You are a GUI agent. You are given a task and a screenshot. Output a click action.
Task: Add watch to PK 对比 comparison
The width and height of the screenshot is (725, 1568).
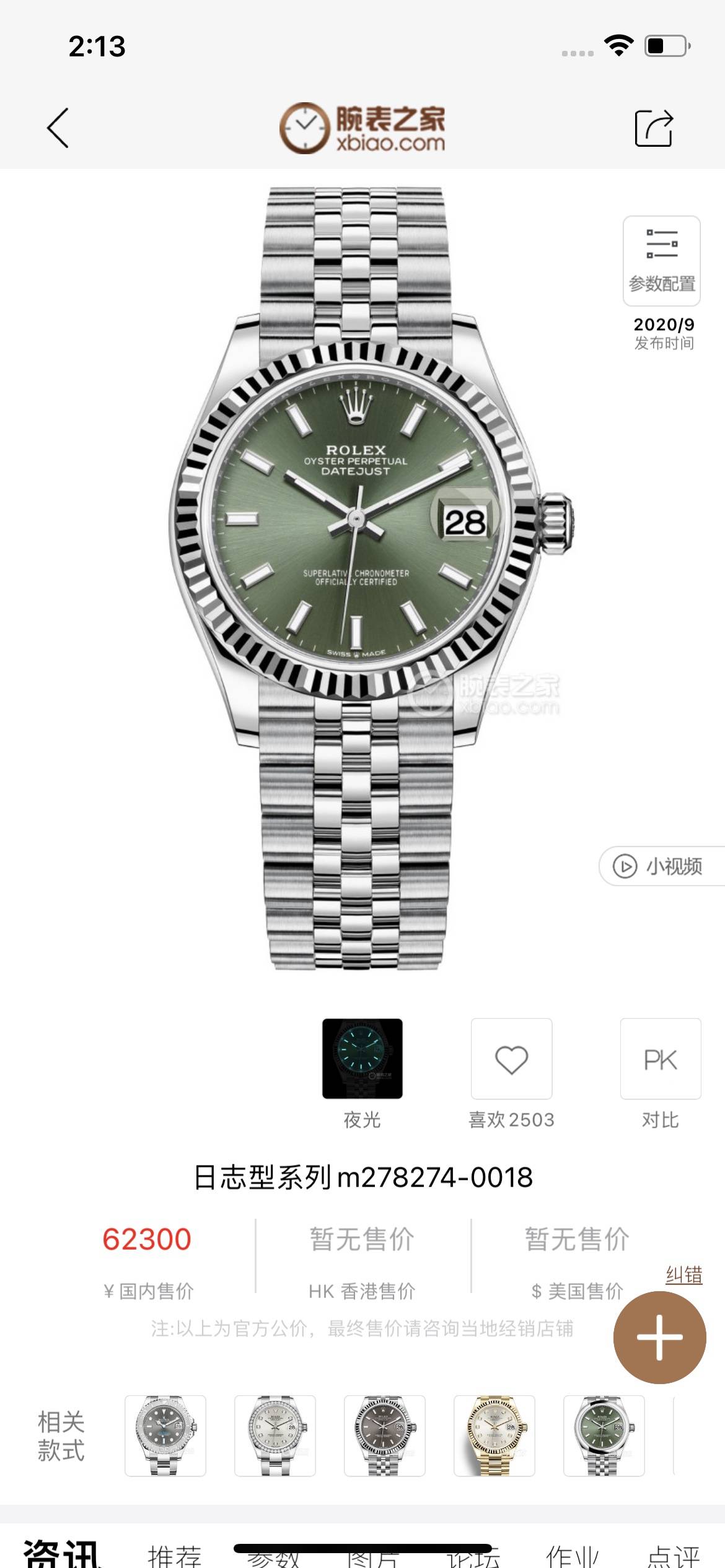(x=661, y=1058)
